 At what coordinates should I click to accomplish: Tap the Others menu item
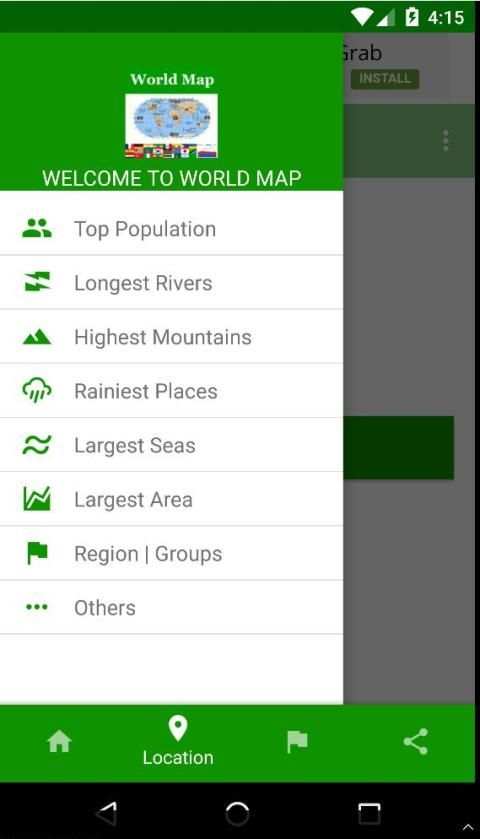tap(171, 607)
